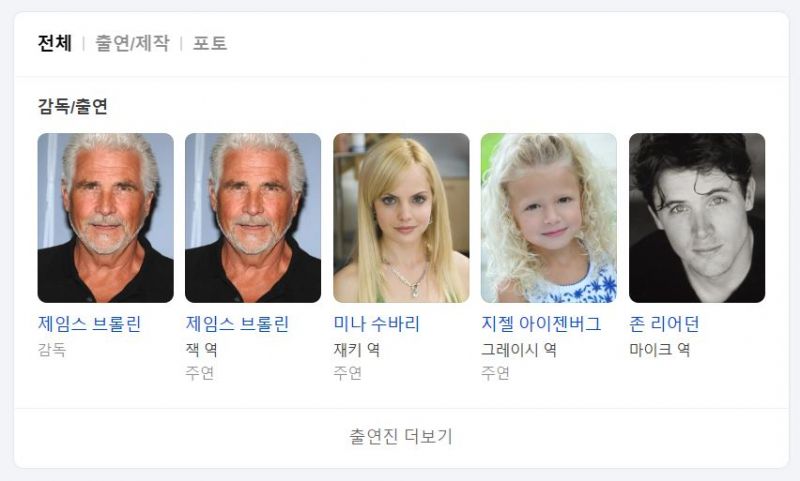
Task: Switch to the 전체 tab
Action: tap(55, 43)
